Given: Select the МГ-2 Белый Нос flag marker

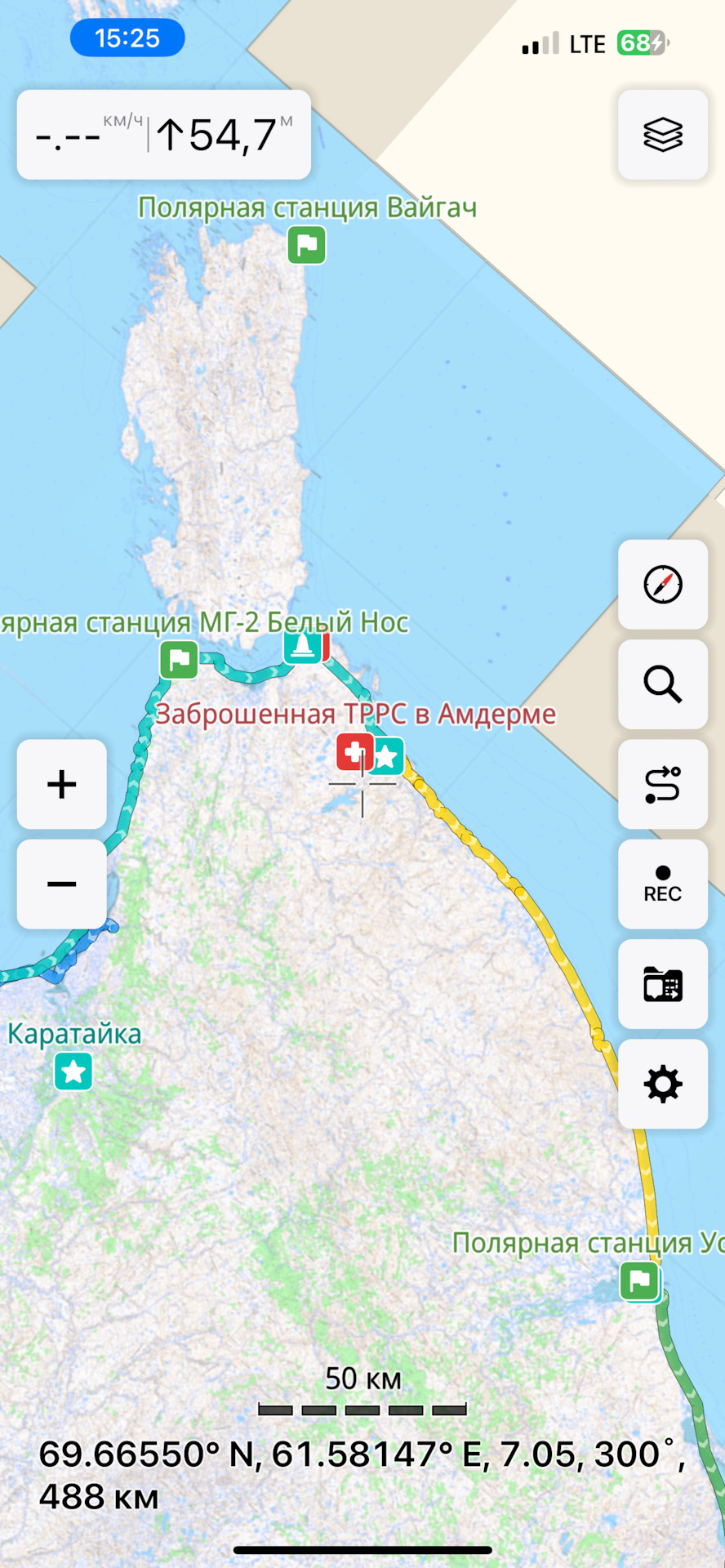Looking at the screenshot, I should [179, 660].
